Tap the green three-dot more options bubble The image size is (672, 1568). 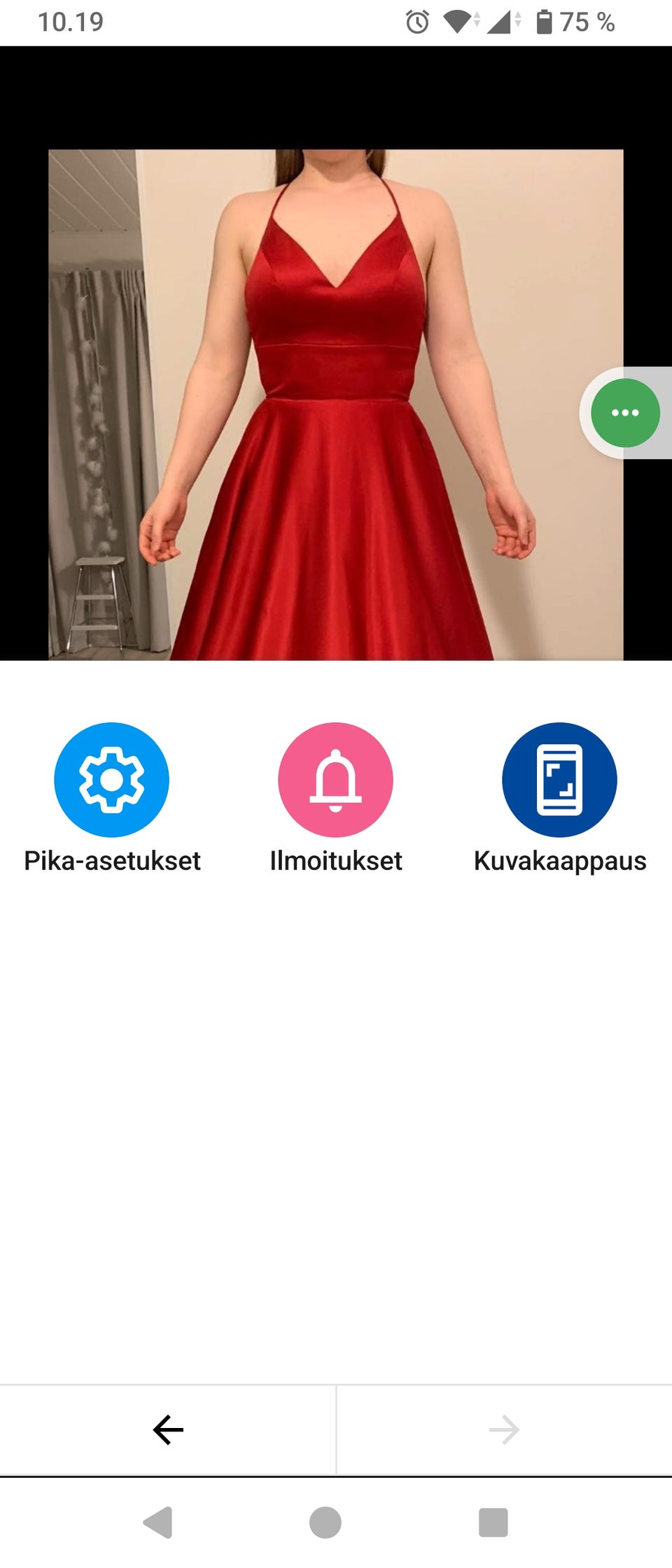pyautogui.click(x=625, y=413)
